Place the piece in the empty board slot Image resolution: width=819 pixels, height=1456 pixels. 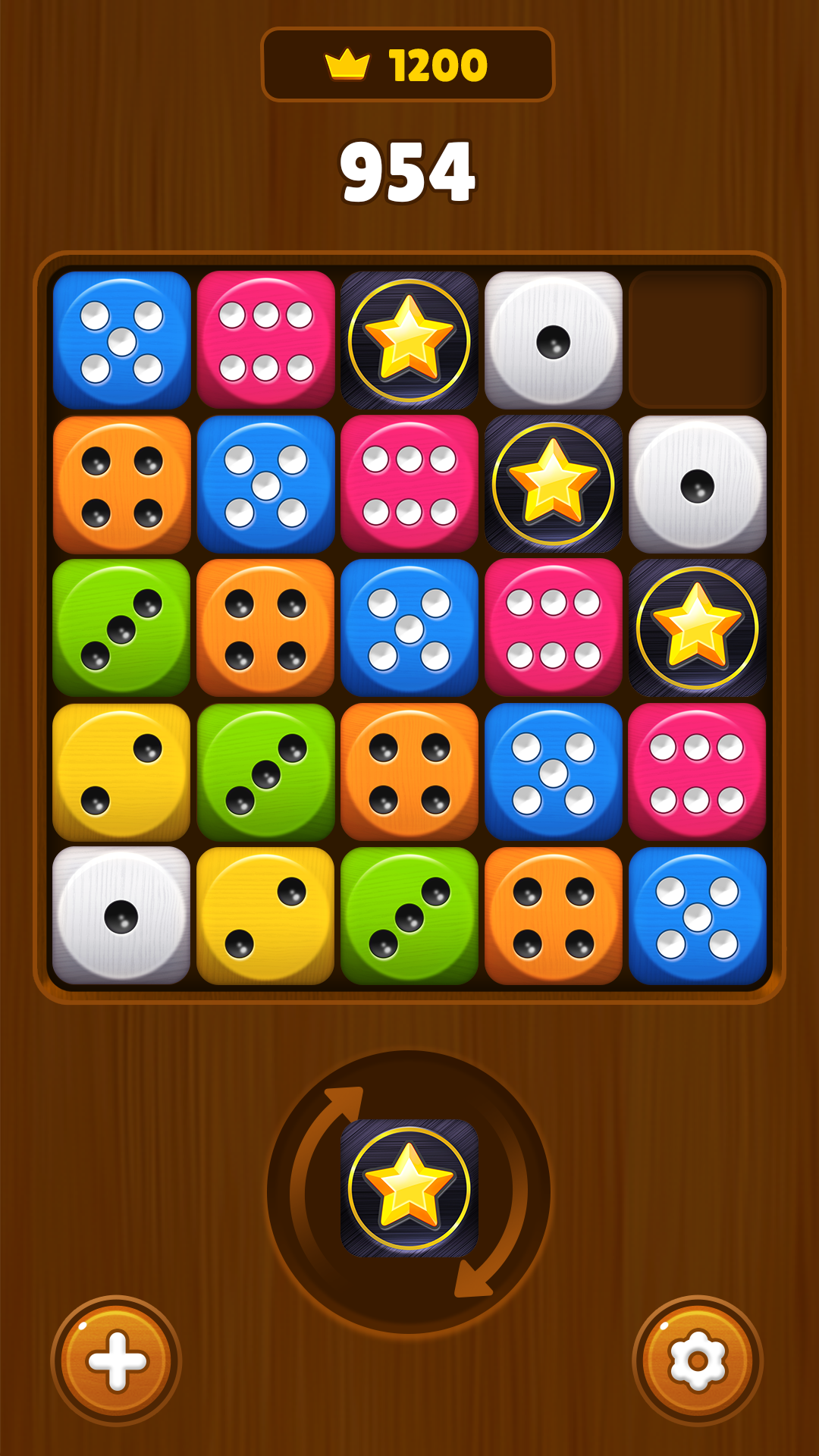tap(697, 340)
